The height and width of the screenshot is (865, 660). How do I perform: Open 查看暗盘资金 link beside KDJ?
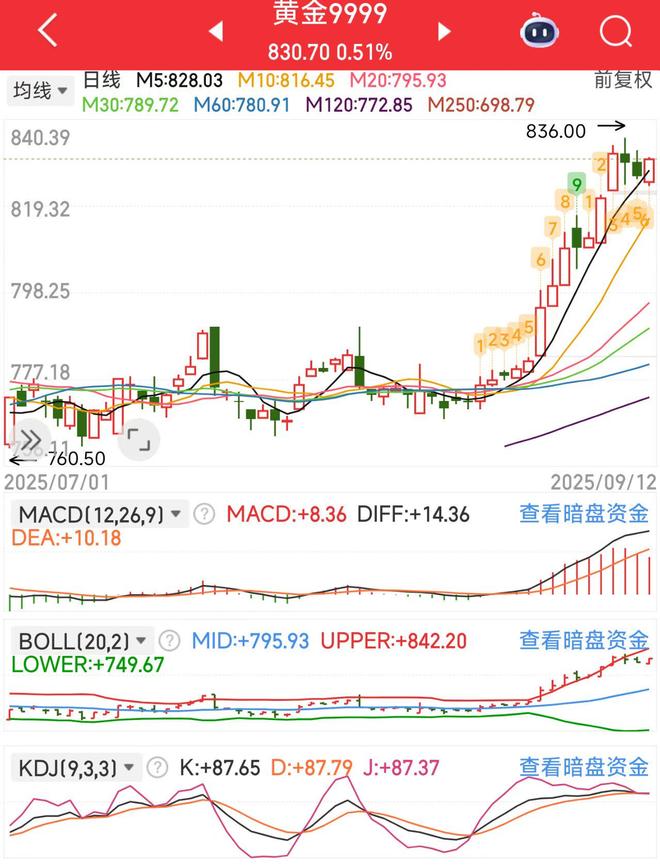(x=584, y=767)
